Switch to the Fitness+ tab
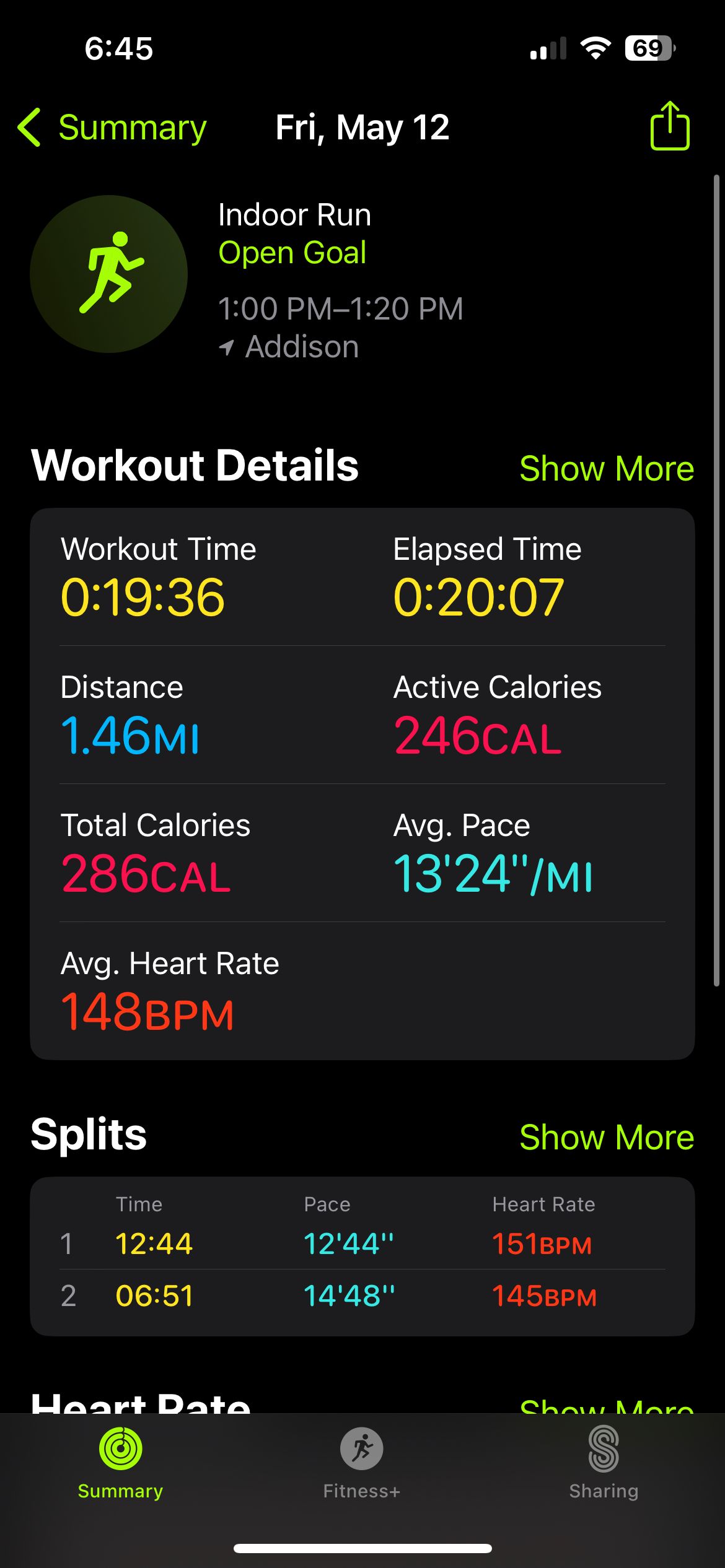The image size is (725, 1568). 362,1463
